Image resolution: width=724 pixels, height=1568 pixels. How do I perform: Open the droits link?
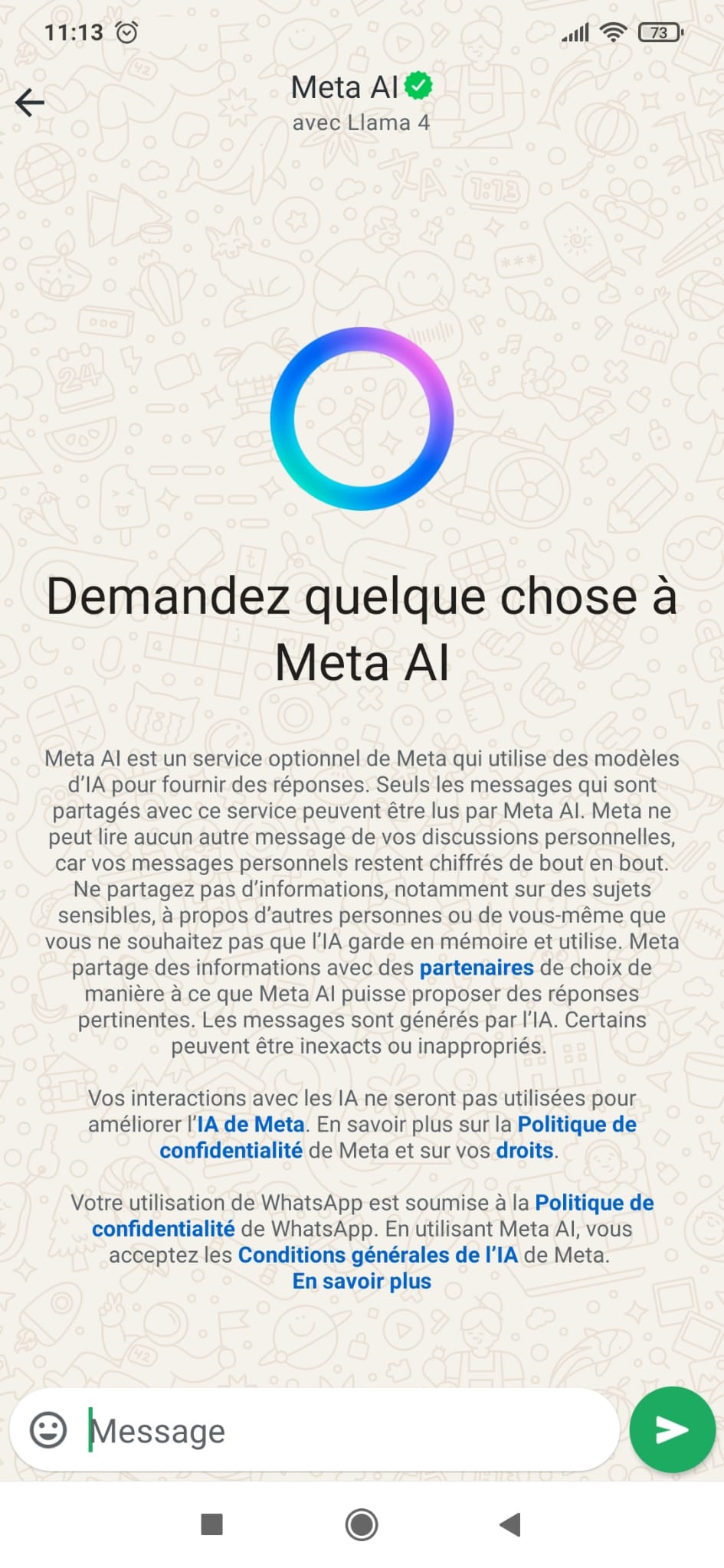pos(525,1150)
